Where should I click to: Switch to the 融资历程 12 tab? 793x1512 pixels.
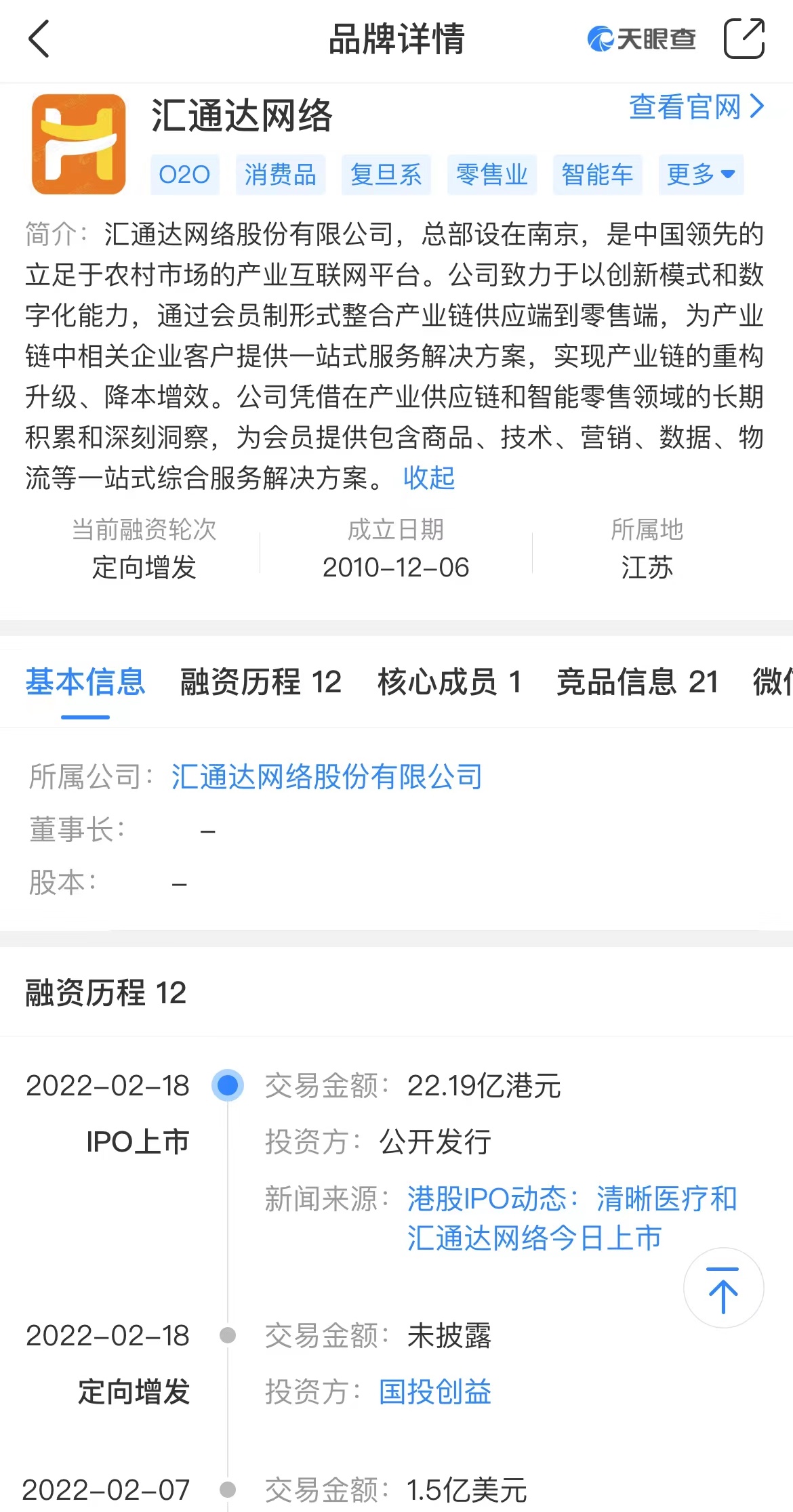pyautogui.click(x=260, y=681)
